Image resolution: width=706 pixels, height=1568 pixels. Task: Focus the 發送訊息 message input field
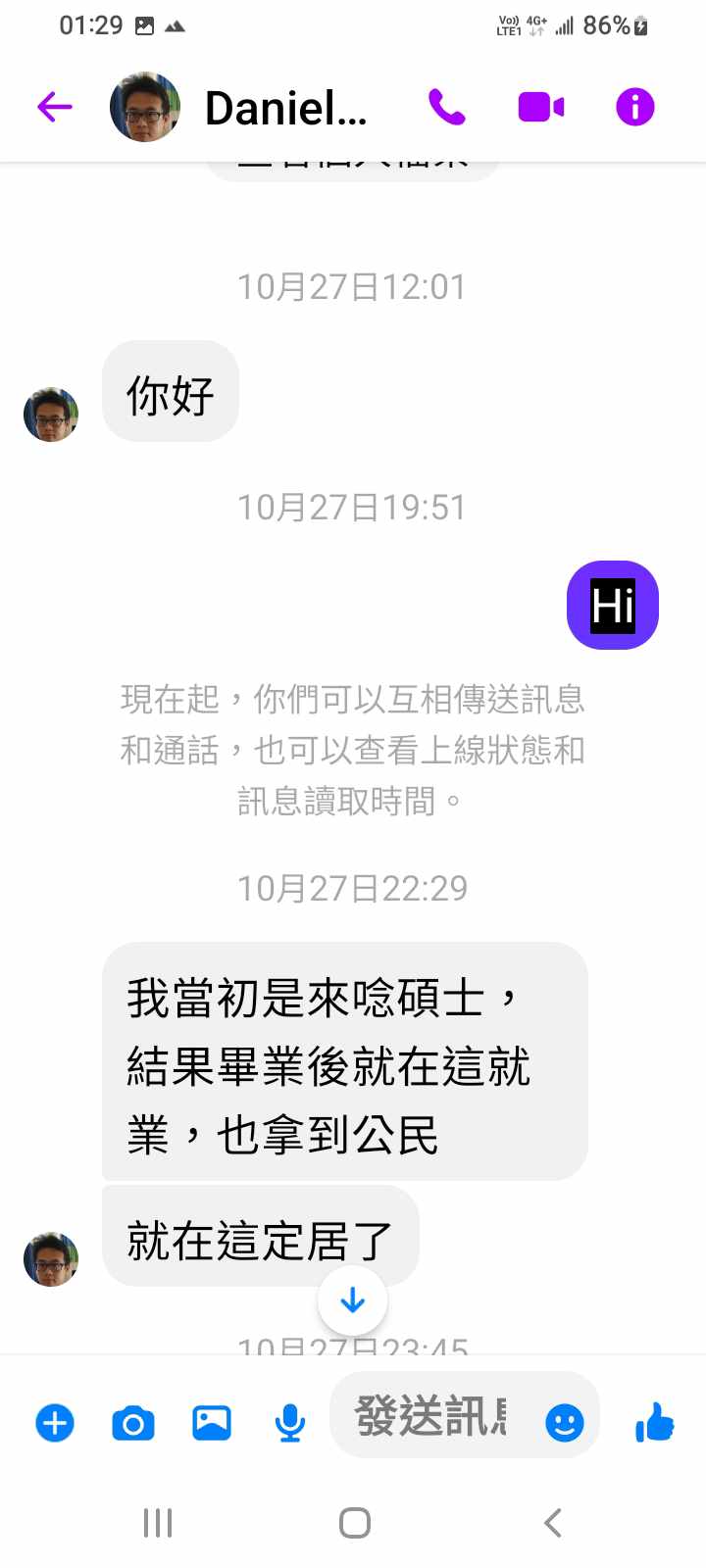(x=431, y=1416)
